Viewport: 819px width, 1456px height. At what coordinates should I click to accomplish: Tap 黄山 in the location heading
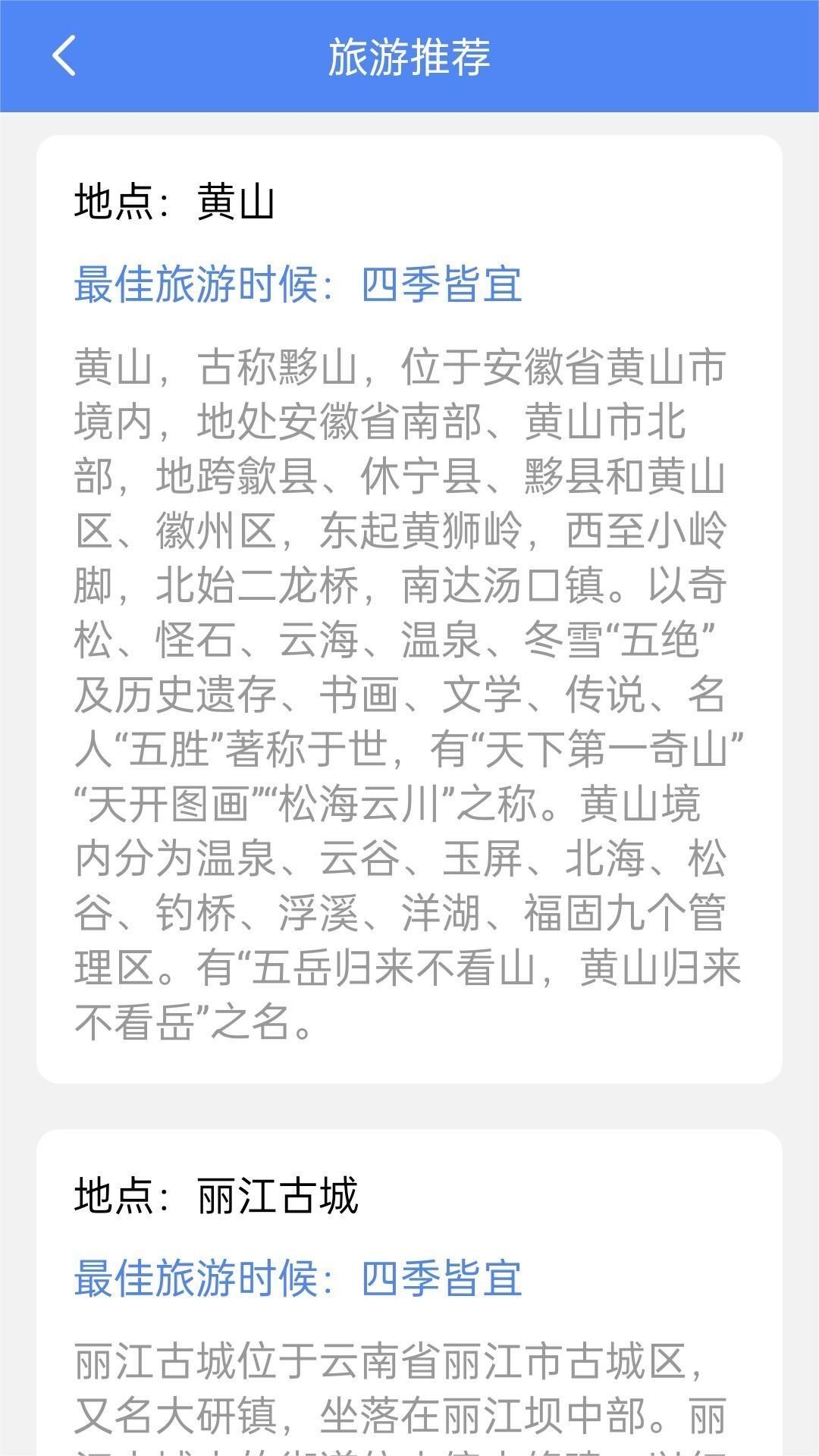tap(235, 199)
